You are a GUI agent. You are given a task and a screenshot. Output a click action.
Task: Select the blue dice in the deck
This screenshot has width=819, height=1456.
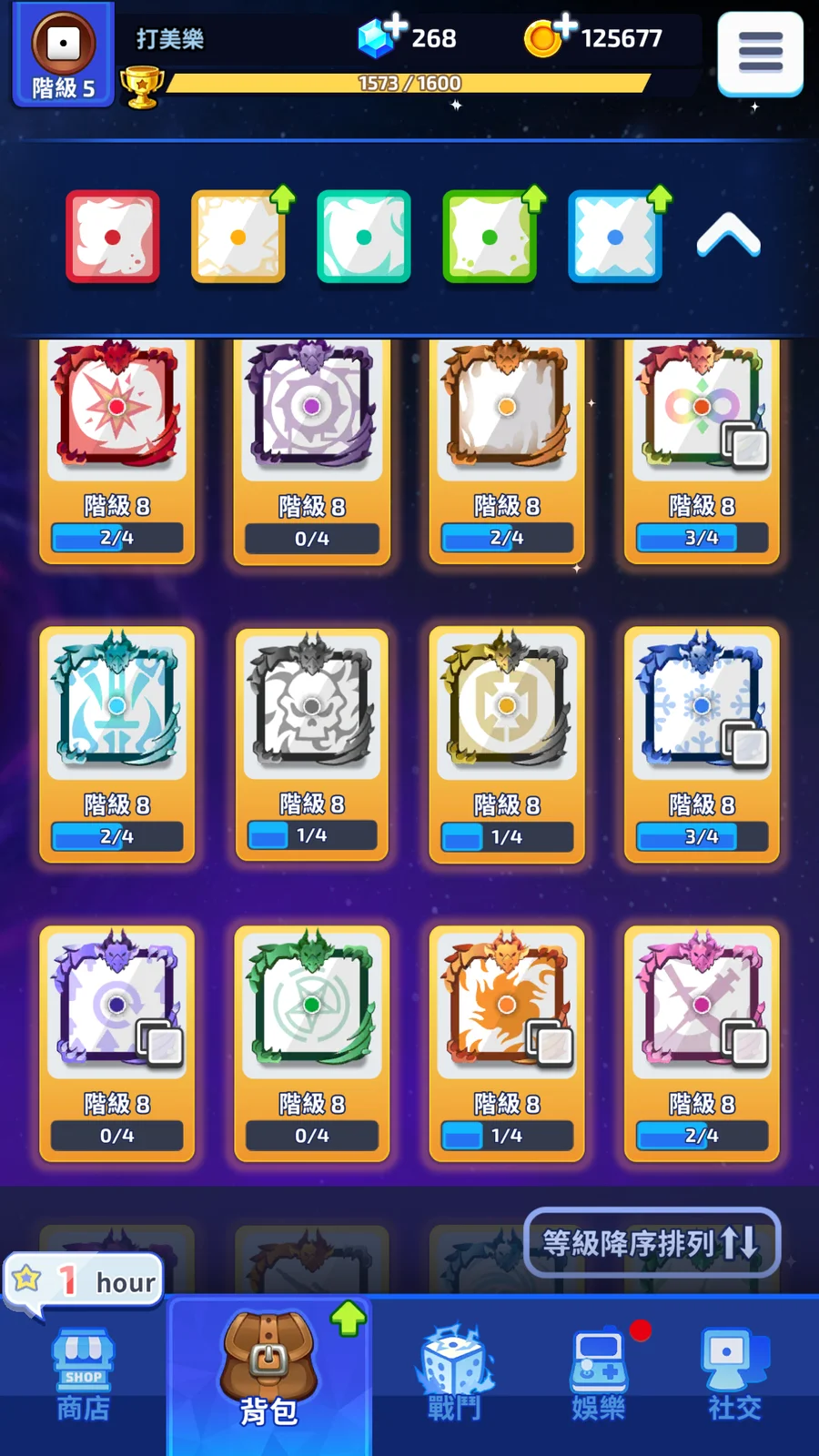click(615, 237)
